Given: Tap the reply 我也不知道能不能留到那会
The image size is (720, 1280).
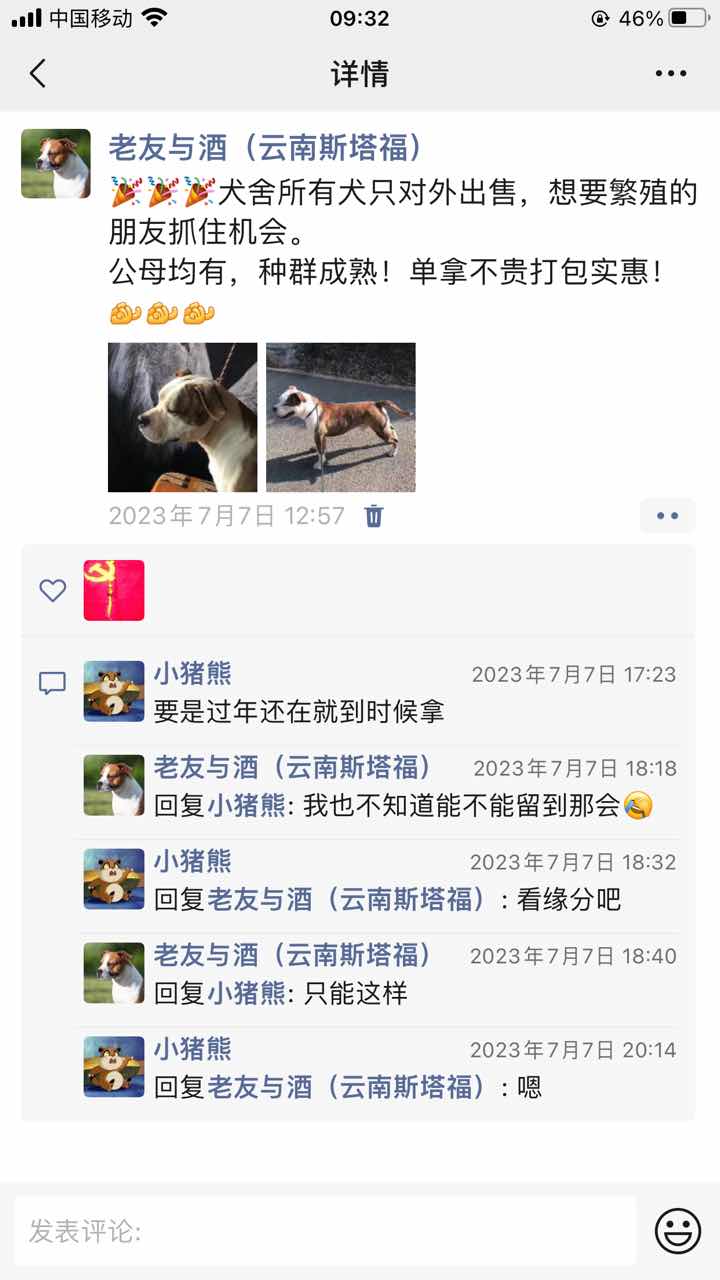Looking at the screenshot, I should (x=462, y=806).
